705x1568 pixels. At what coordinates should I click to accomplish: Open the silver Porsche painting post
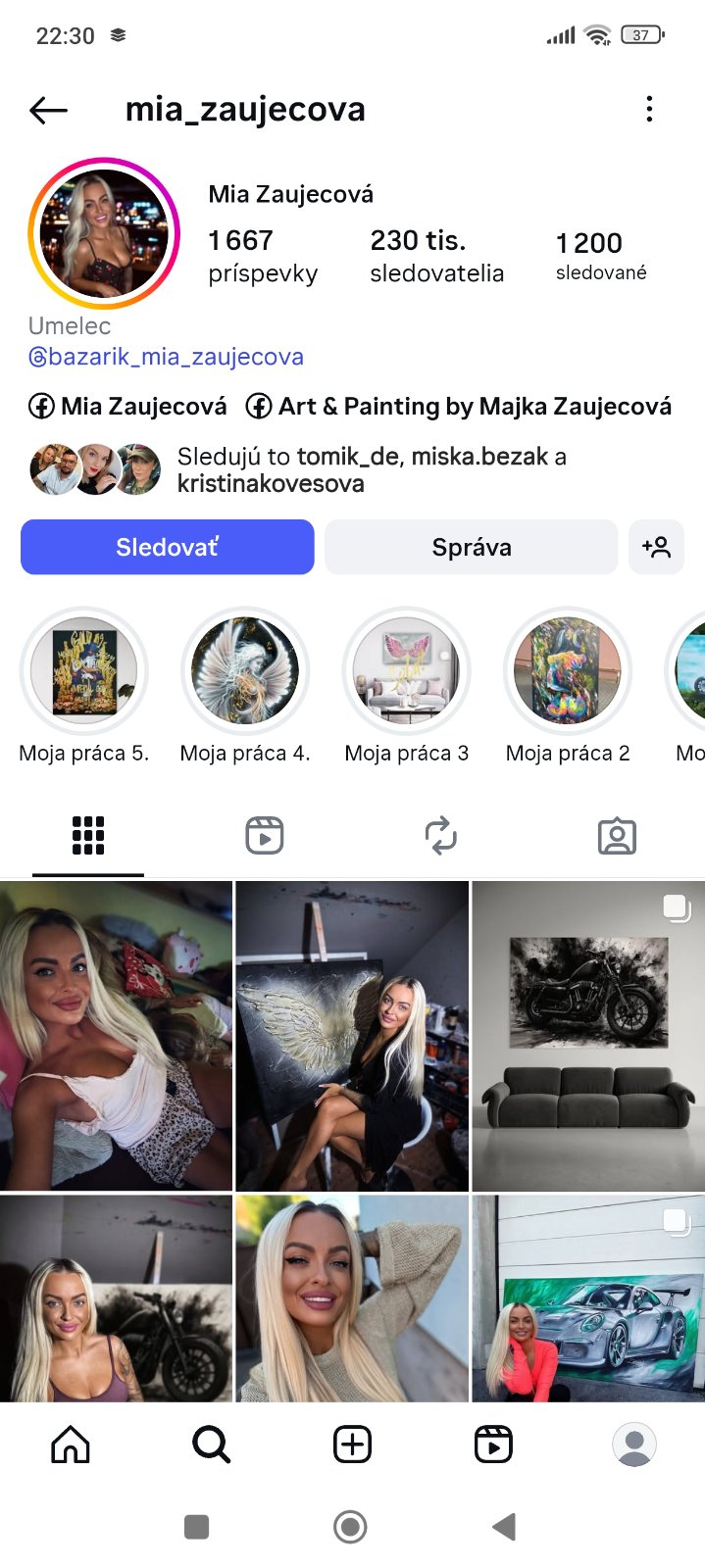588,1298
